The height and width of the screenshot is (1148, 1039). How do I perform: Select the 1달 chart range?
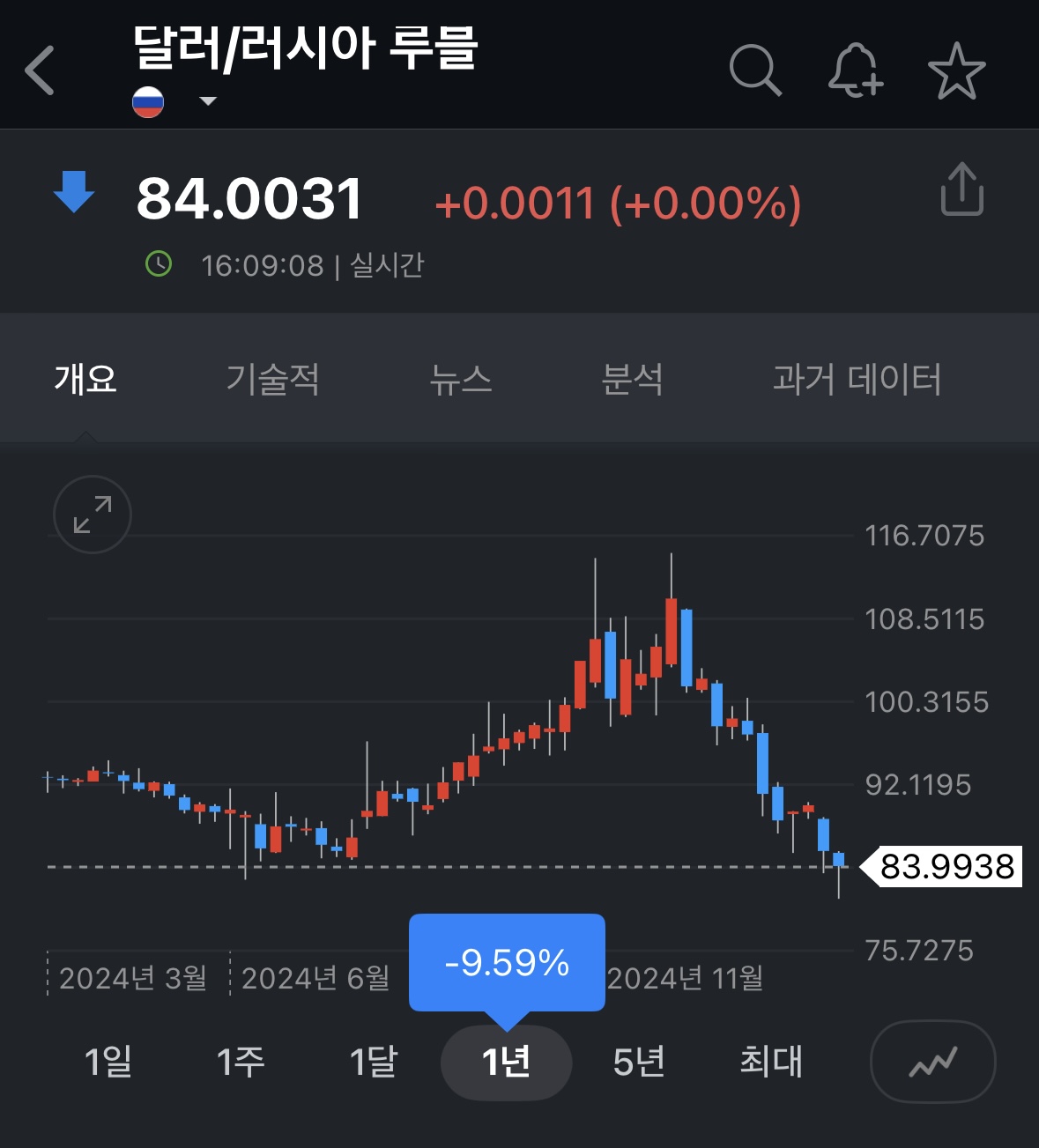point(374,1062)
